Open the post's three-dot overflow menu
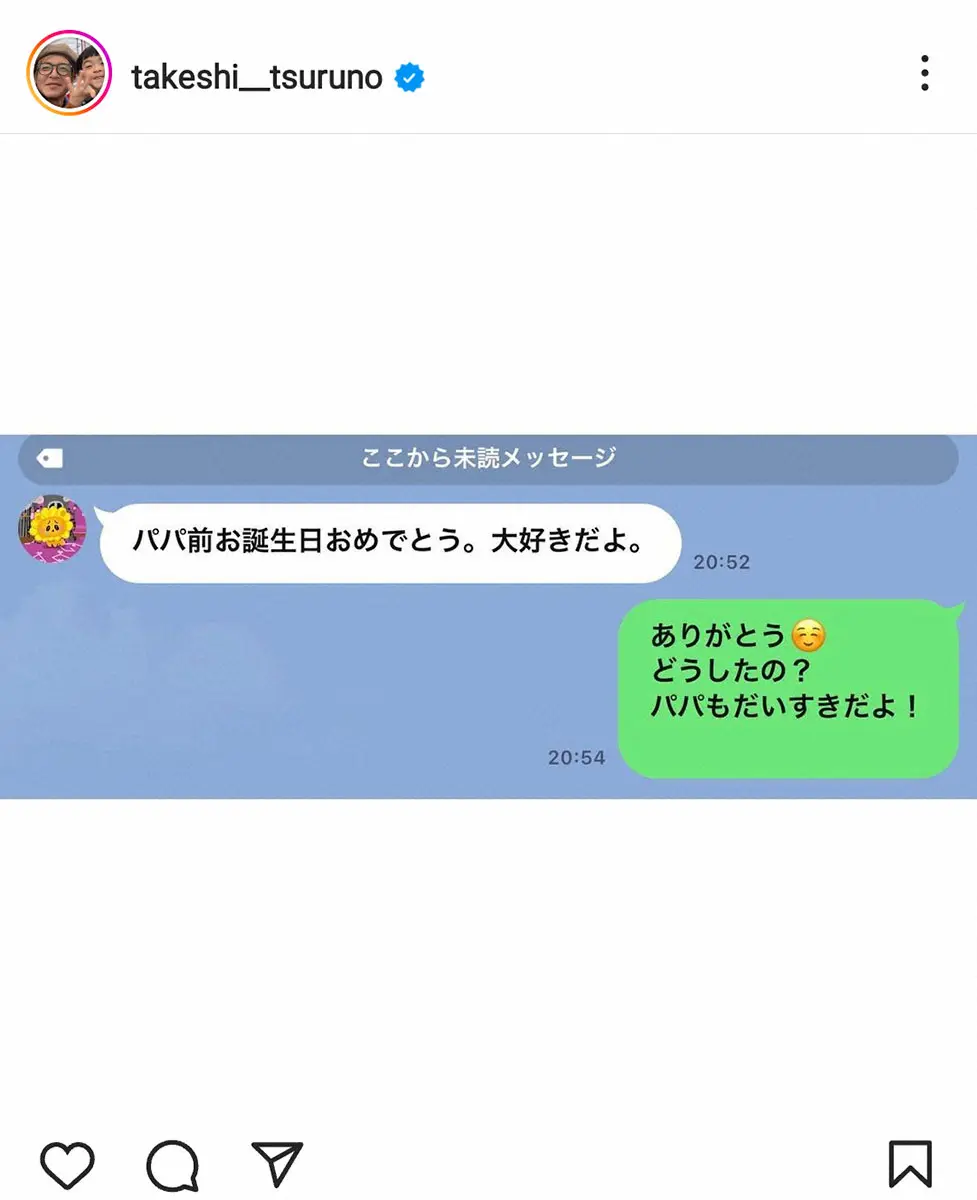977x1200 pixels. (x=924, y=74)
